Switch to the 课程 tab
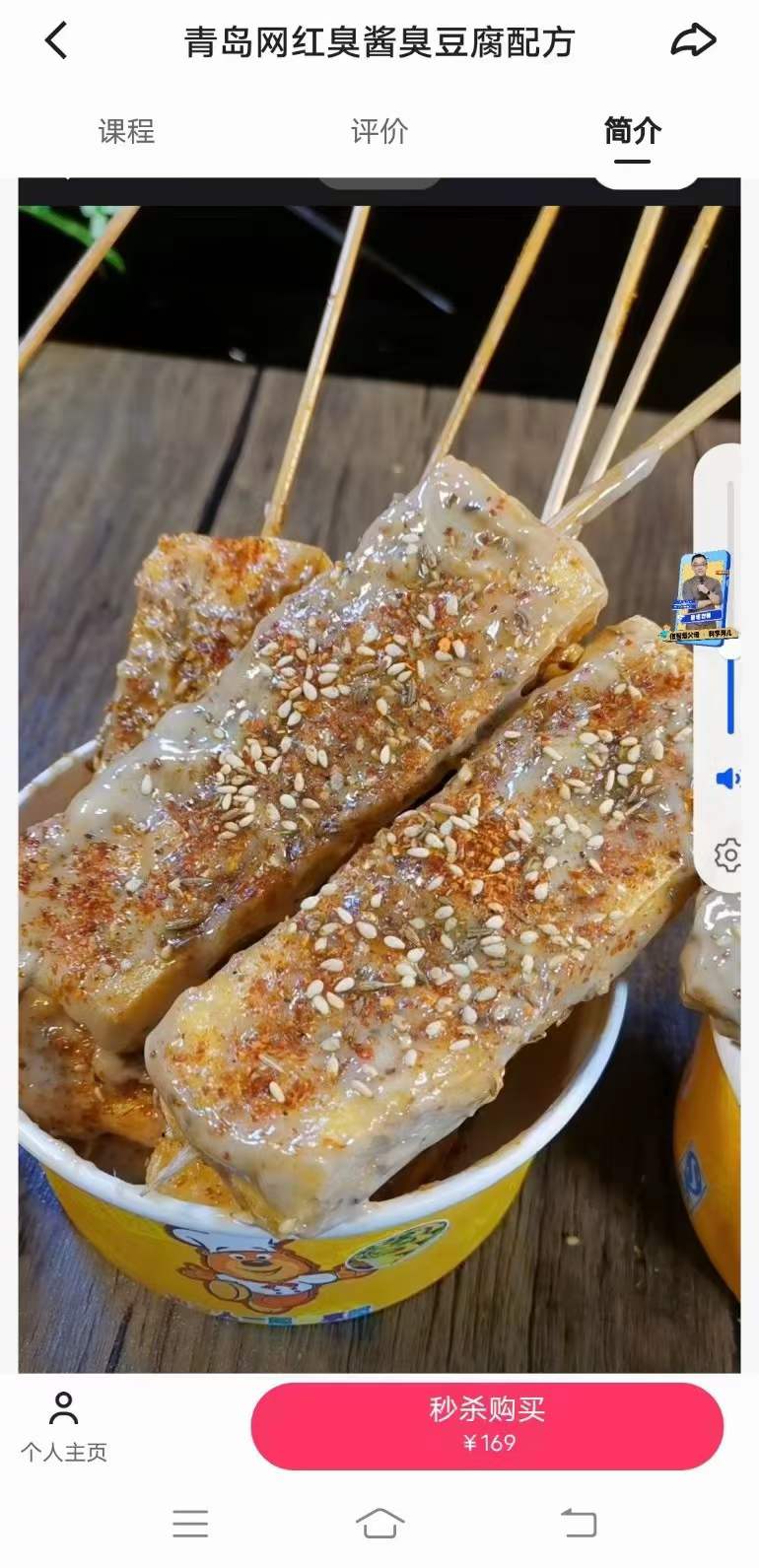Image resolution: width=759 pixels, height=1568 pixels. point(125,132)
